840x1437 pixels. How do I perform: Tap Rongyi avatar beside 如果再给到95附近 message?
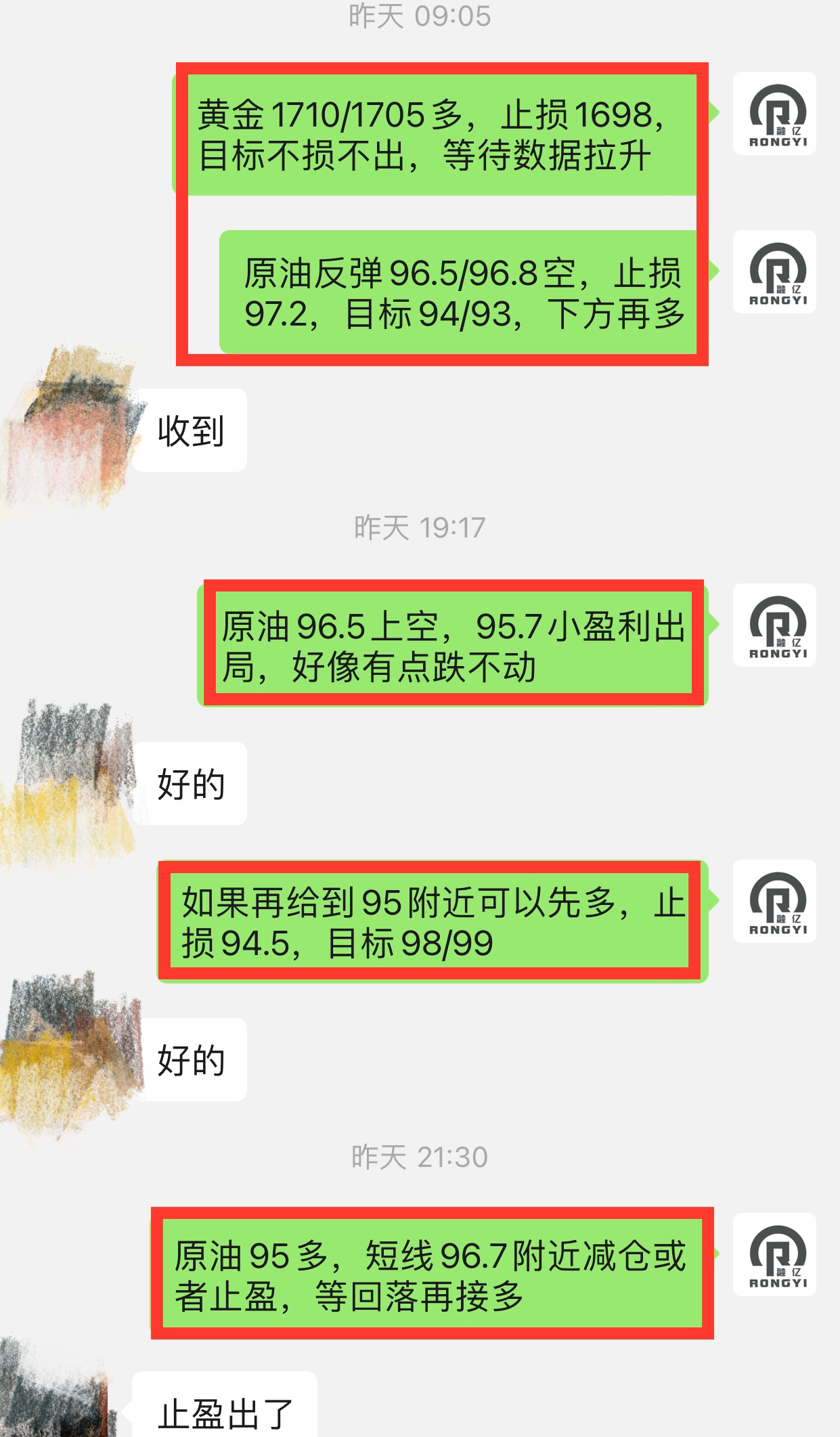774,901
